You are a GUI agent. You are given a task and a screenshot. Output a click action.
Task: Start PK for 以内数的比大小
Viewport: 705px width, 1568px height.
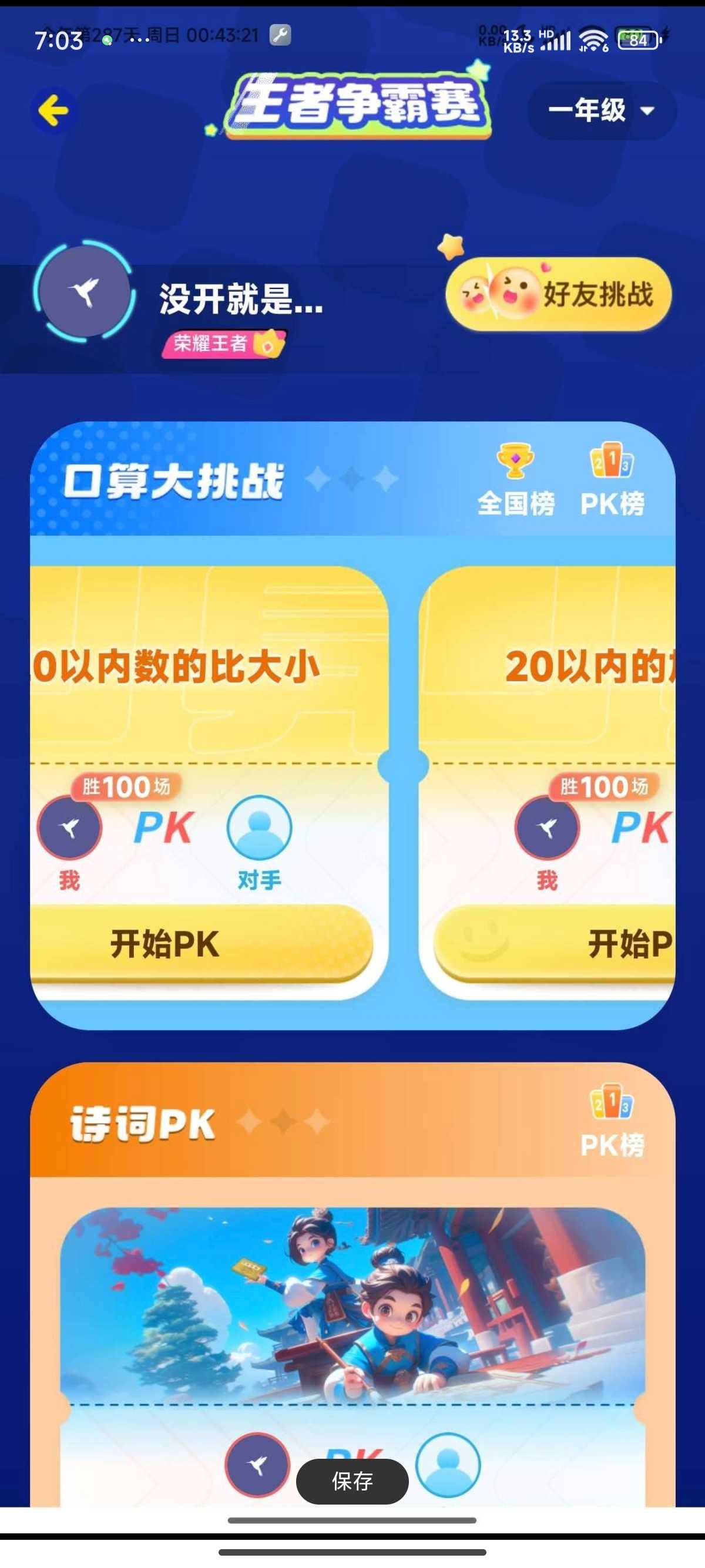[201, 944]
